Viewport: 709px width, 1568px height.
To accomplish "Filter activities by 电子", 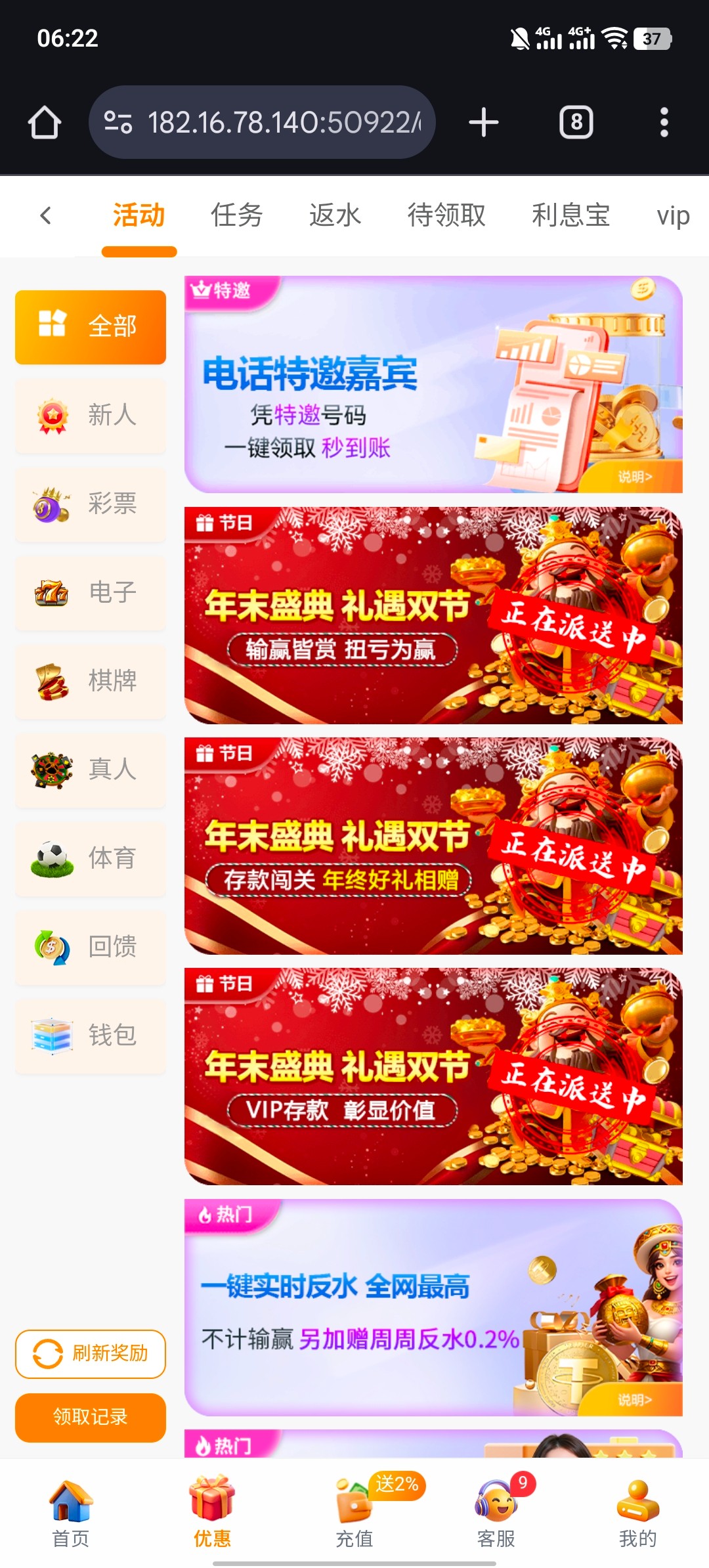I will point(91,593).
